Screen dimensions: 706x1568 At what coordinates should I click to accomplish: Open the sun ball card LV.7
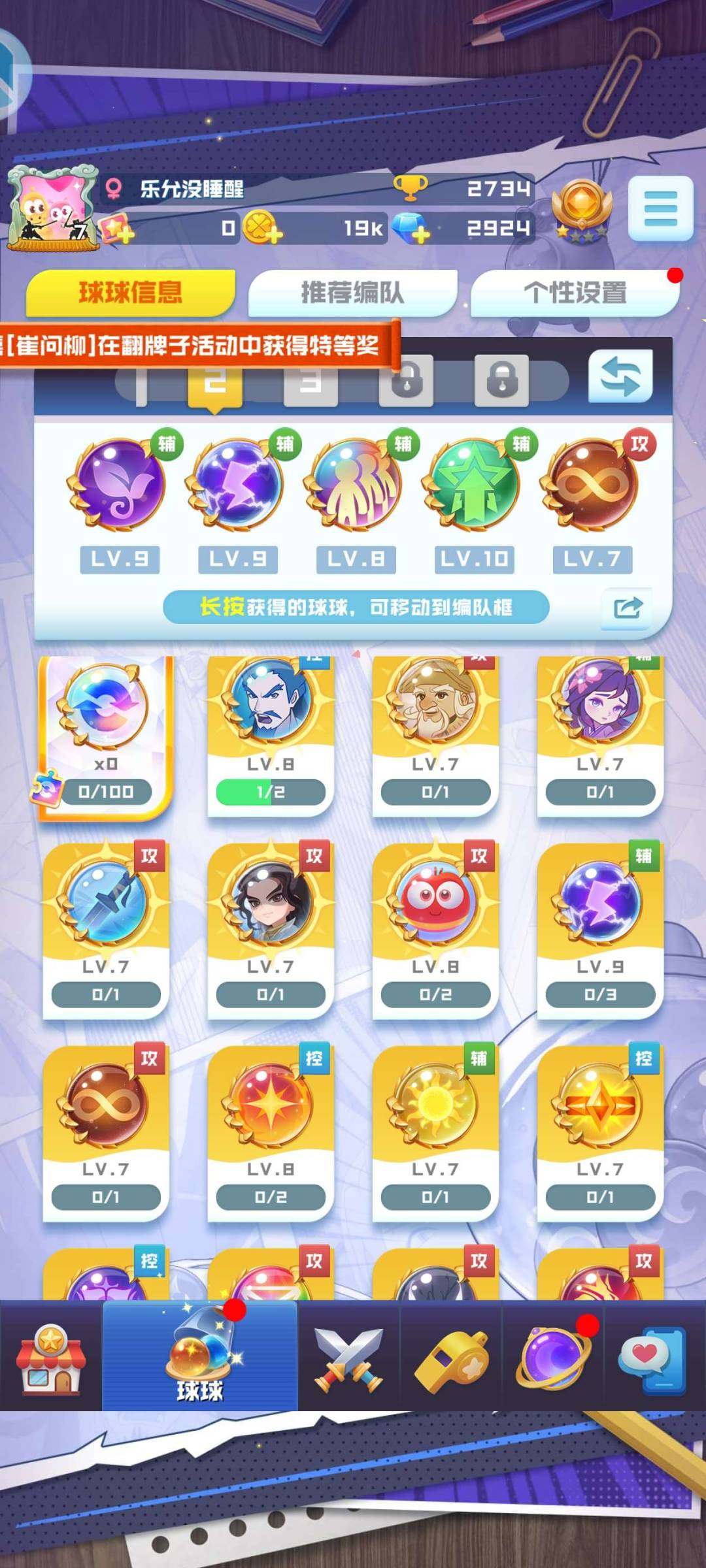[x=435, y=1130]
